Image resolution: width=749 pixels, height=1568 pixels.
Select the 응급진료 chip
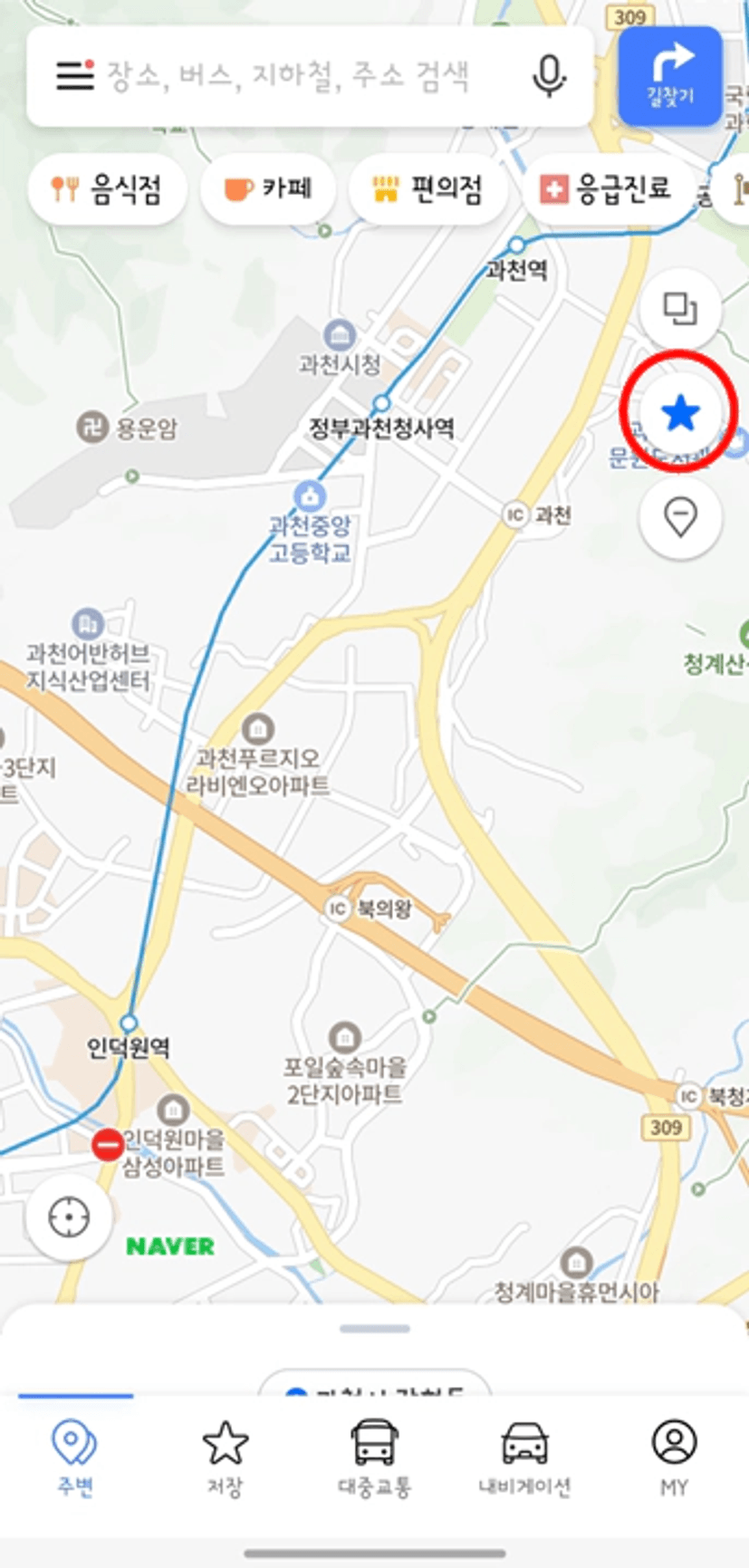pyautogui.click(x=605, y=189)
